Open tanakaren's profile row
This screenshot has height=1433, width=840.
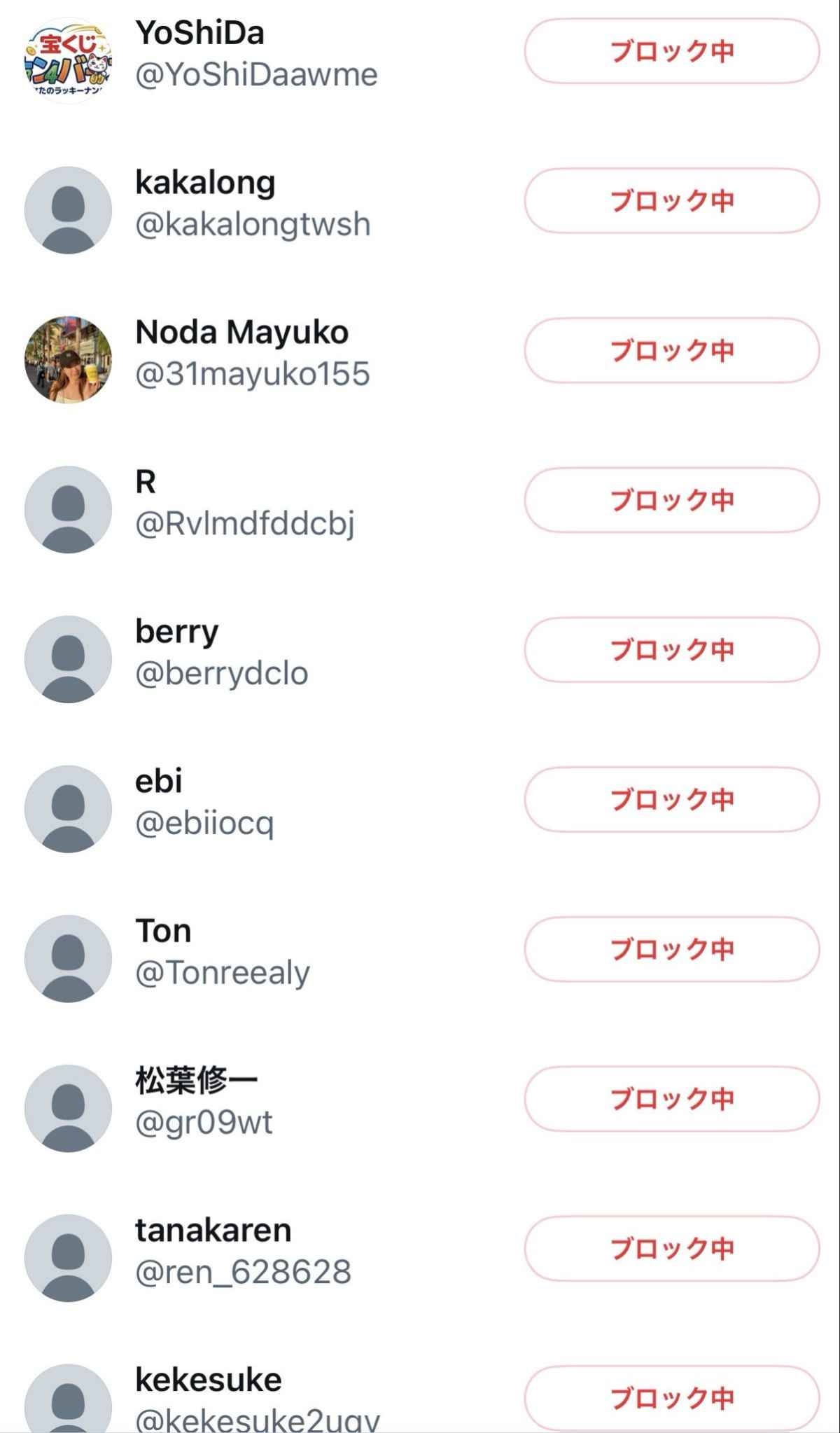242,1251
